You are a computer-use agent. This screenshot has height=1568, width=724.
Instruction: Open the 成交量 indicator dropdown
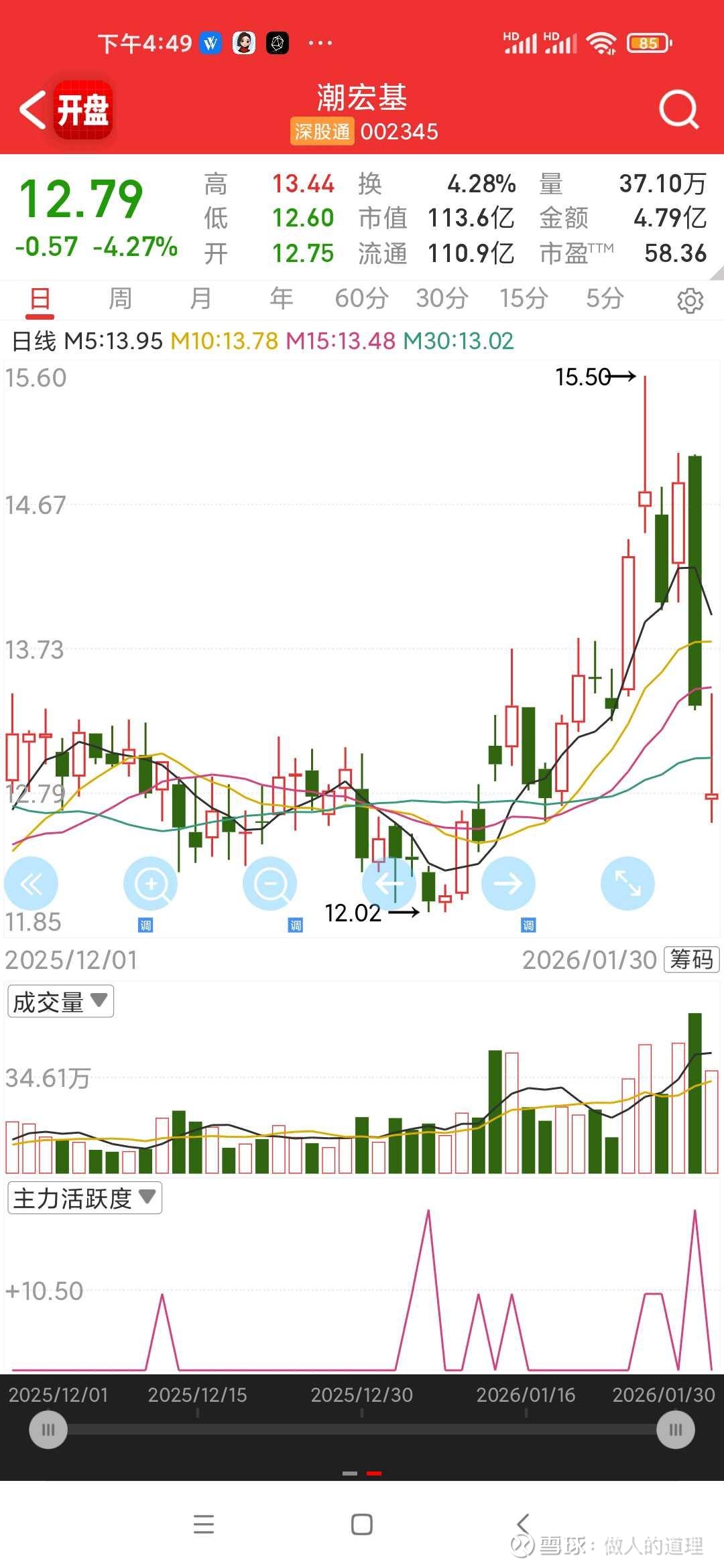(60, 1002)
